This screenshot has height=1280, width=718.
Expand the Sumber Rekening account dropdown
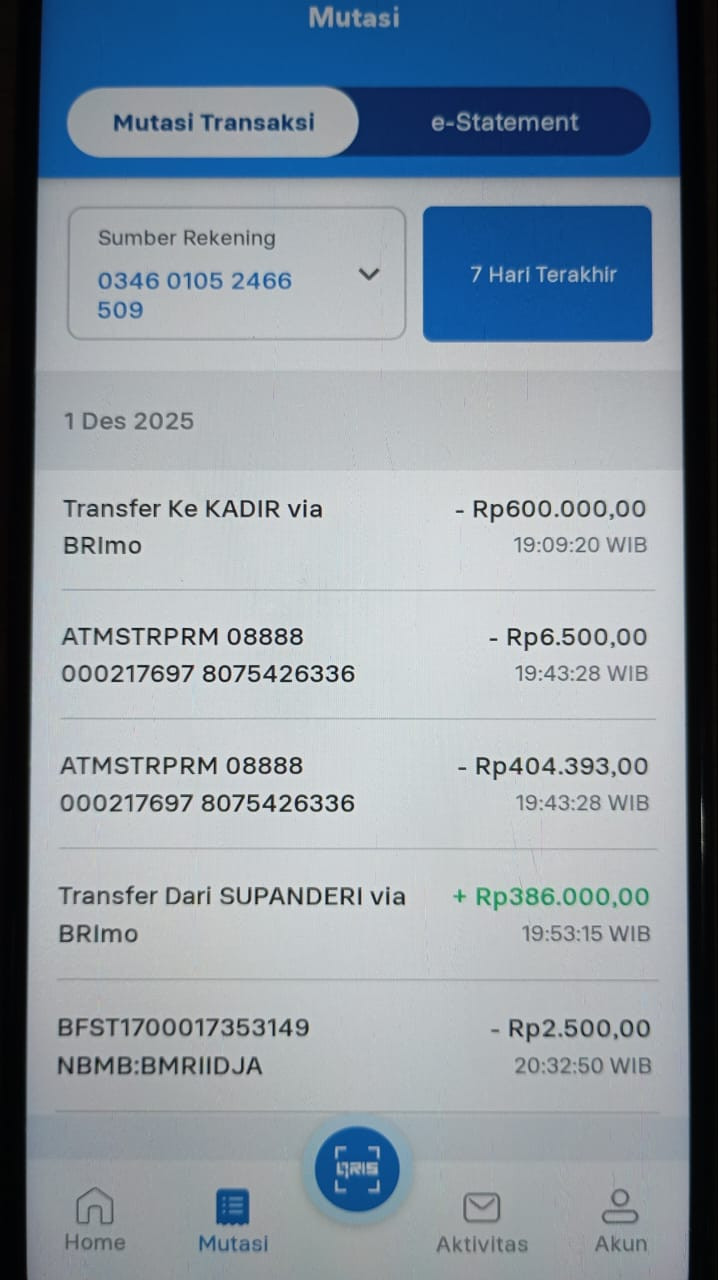click(x=237, y=274)
